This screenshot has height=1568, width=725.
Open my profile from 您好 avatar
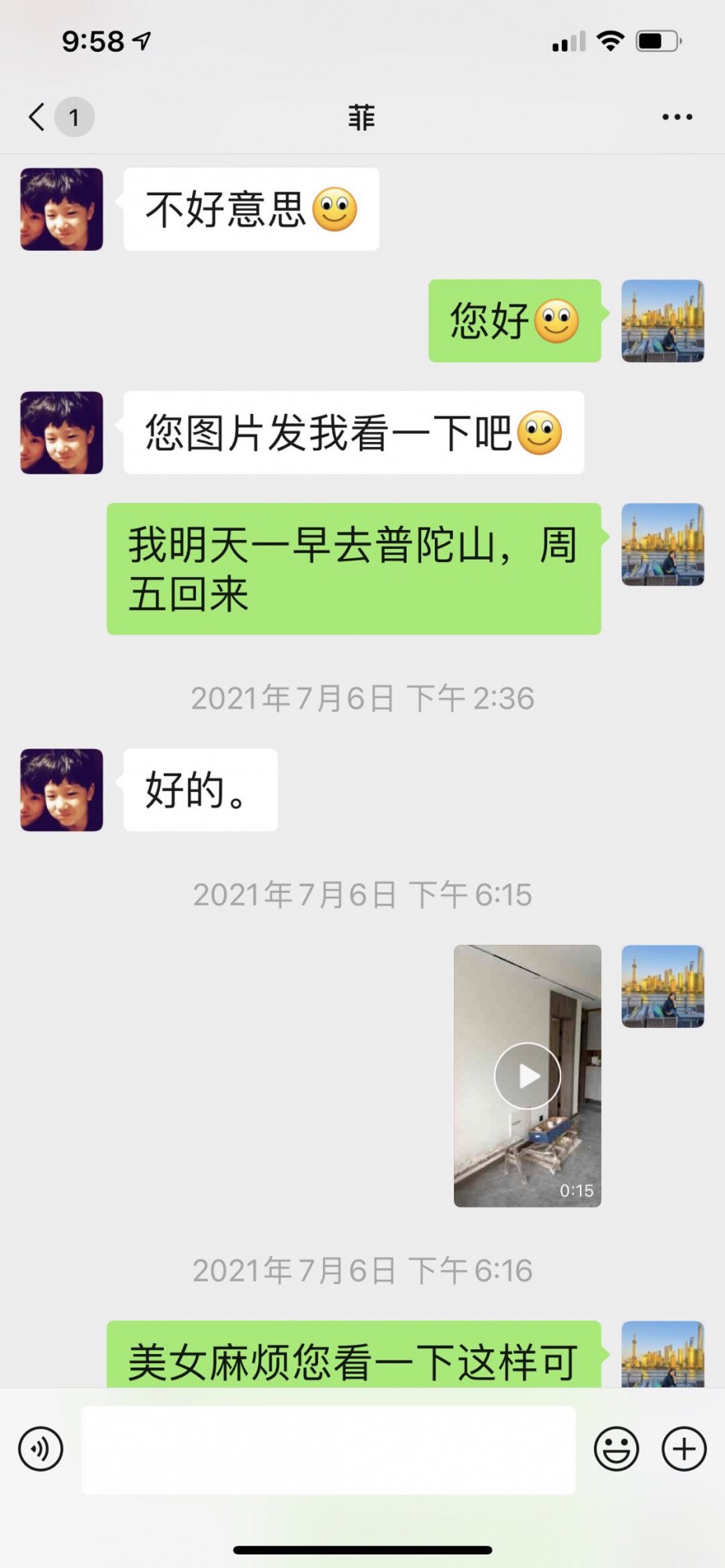pos(662,321)
